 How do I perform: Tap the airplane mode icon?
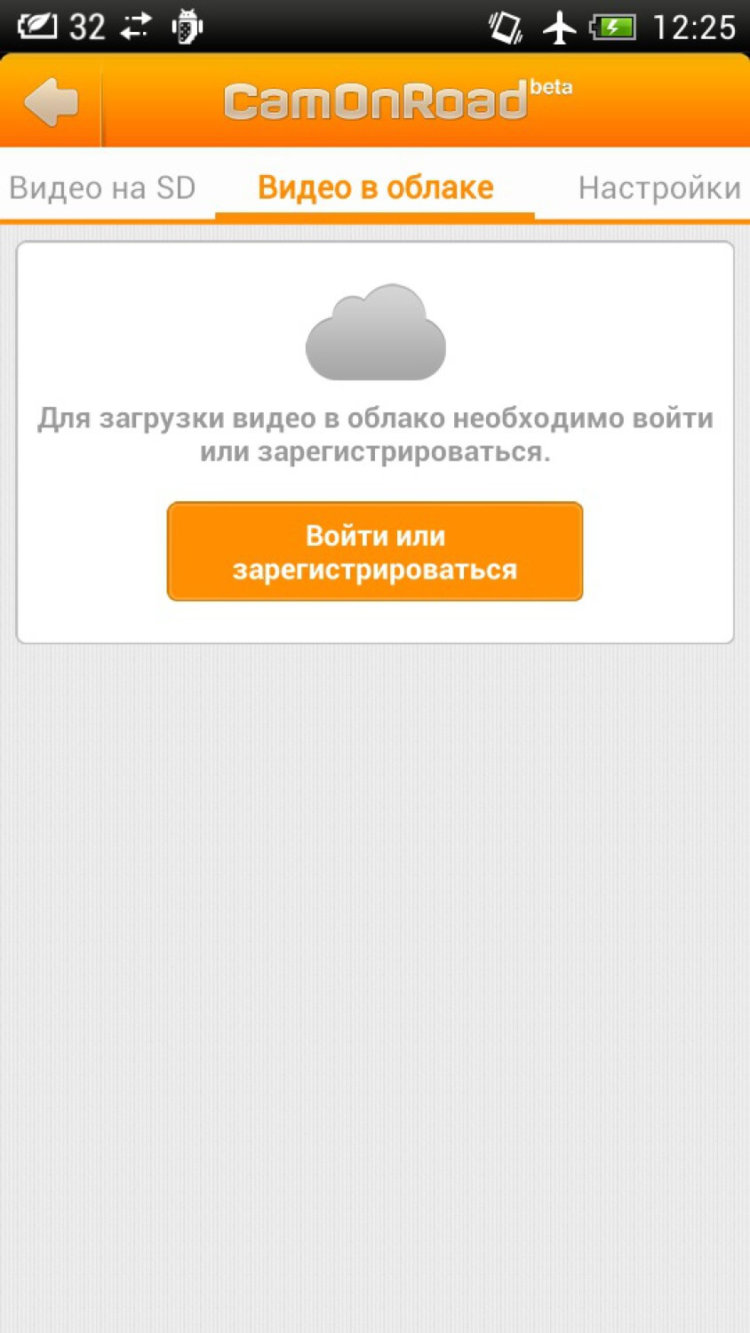(x=562, y=25)
